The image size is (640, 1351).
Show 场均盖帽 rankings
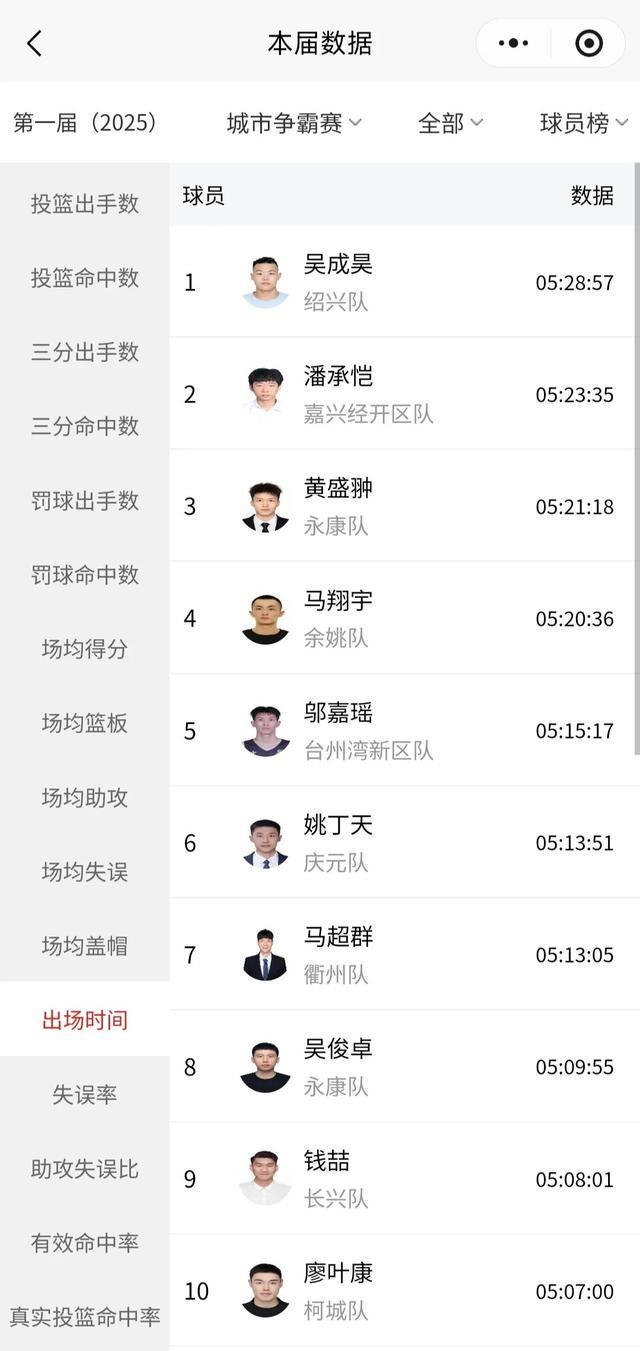[85, 946]
